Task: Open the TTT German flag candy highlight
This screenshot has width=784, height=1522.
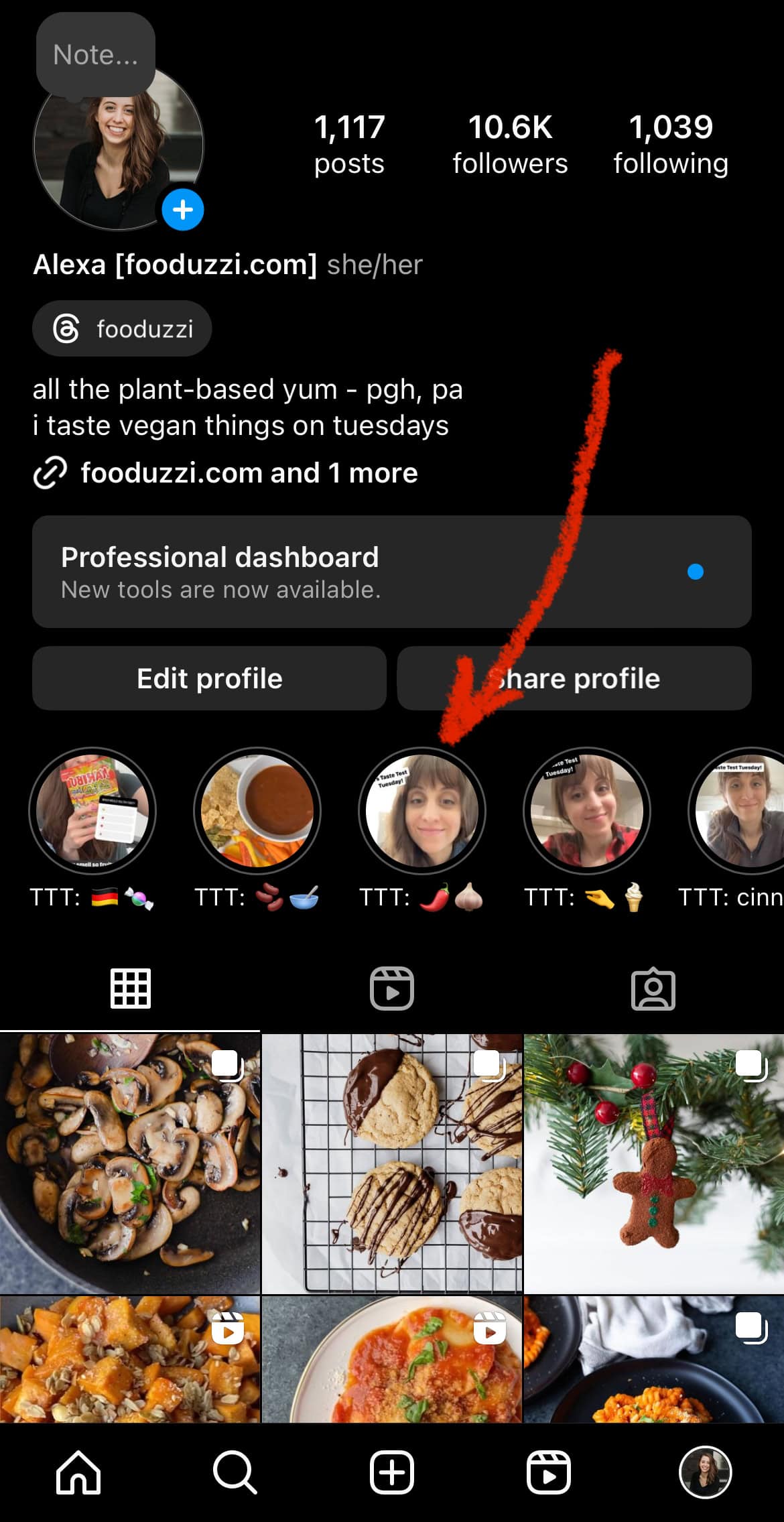Action: (92, 811)
